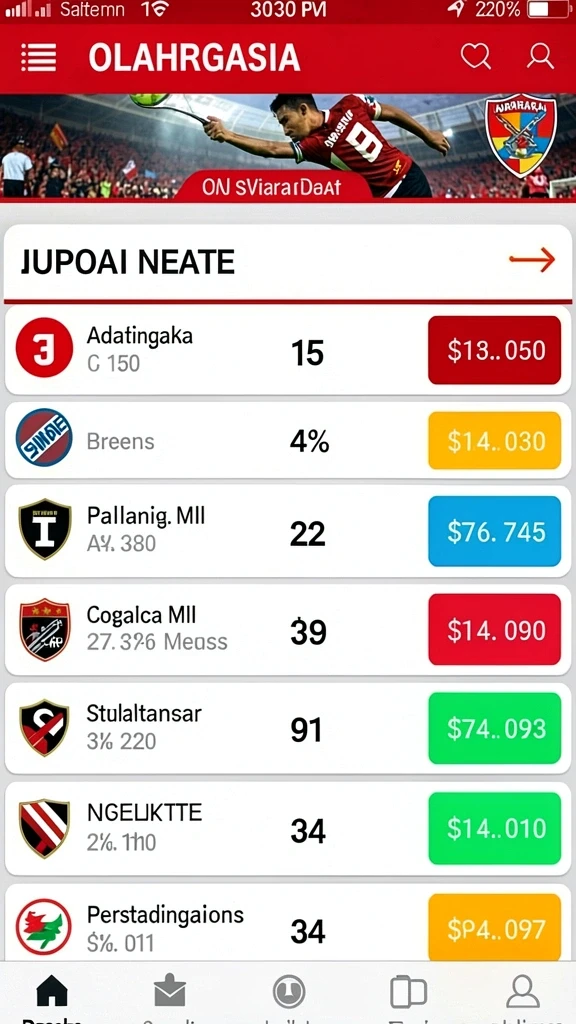Open the profile icon in header
Viewport: 576px width, 1024px height.
pos(540,57)
